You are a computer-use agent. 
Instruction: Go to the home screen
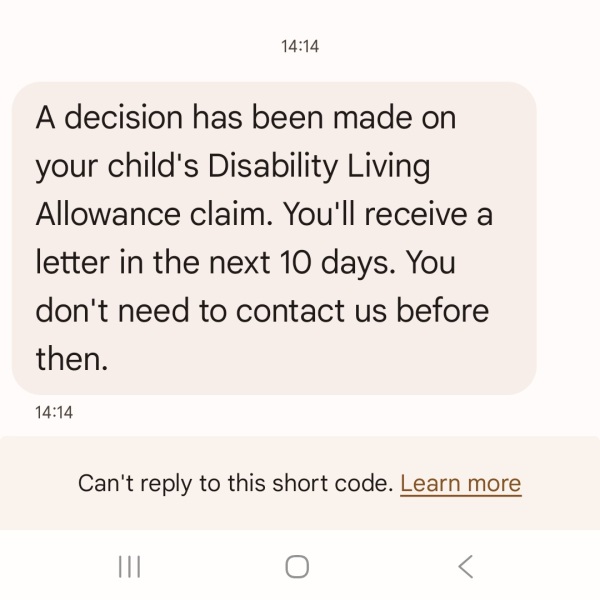[x=297, y=567]
